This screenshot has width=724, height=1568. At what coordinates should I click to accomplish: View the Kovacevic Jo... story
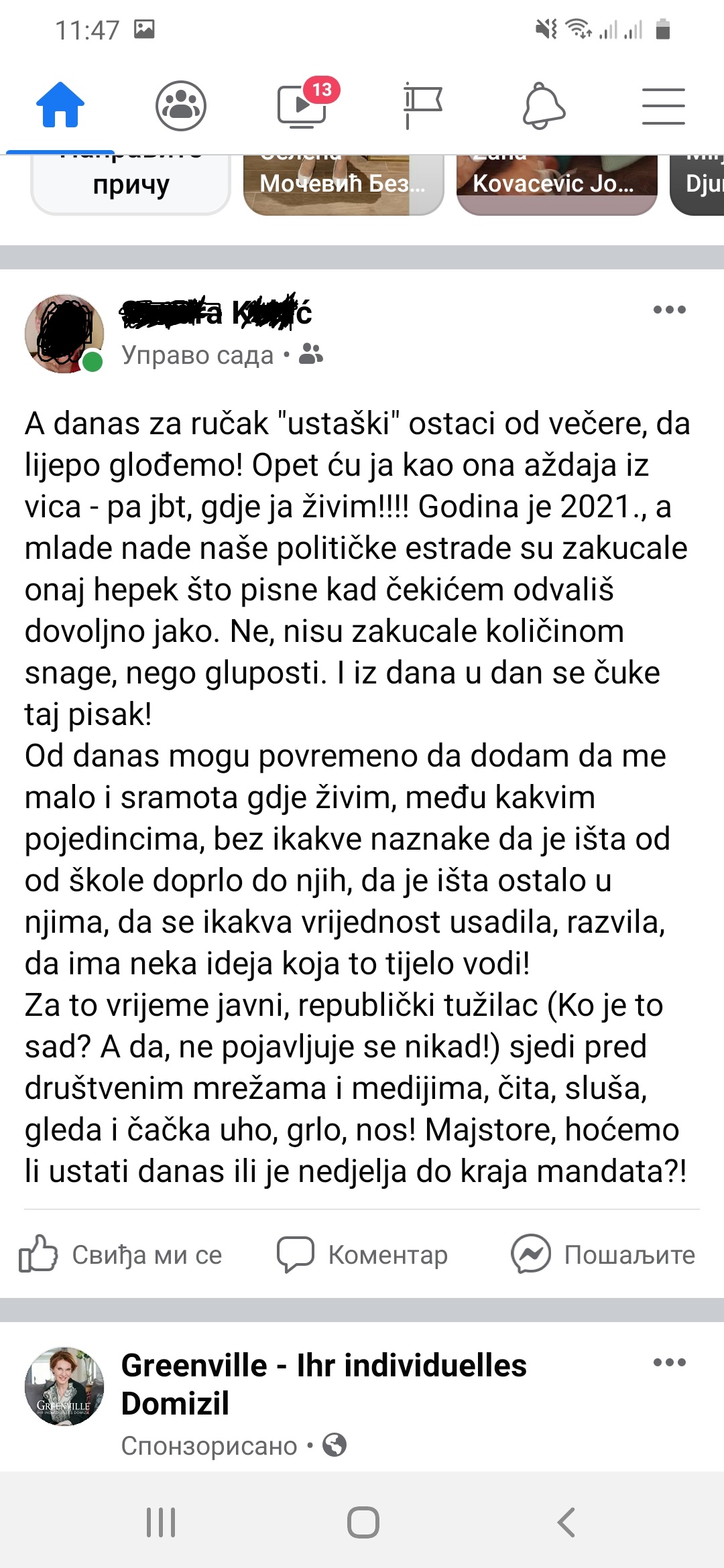pyautogui.click(x=556, y=184)
